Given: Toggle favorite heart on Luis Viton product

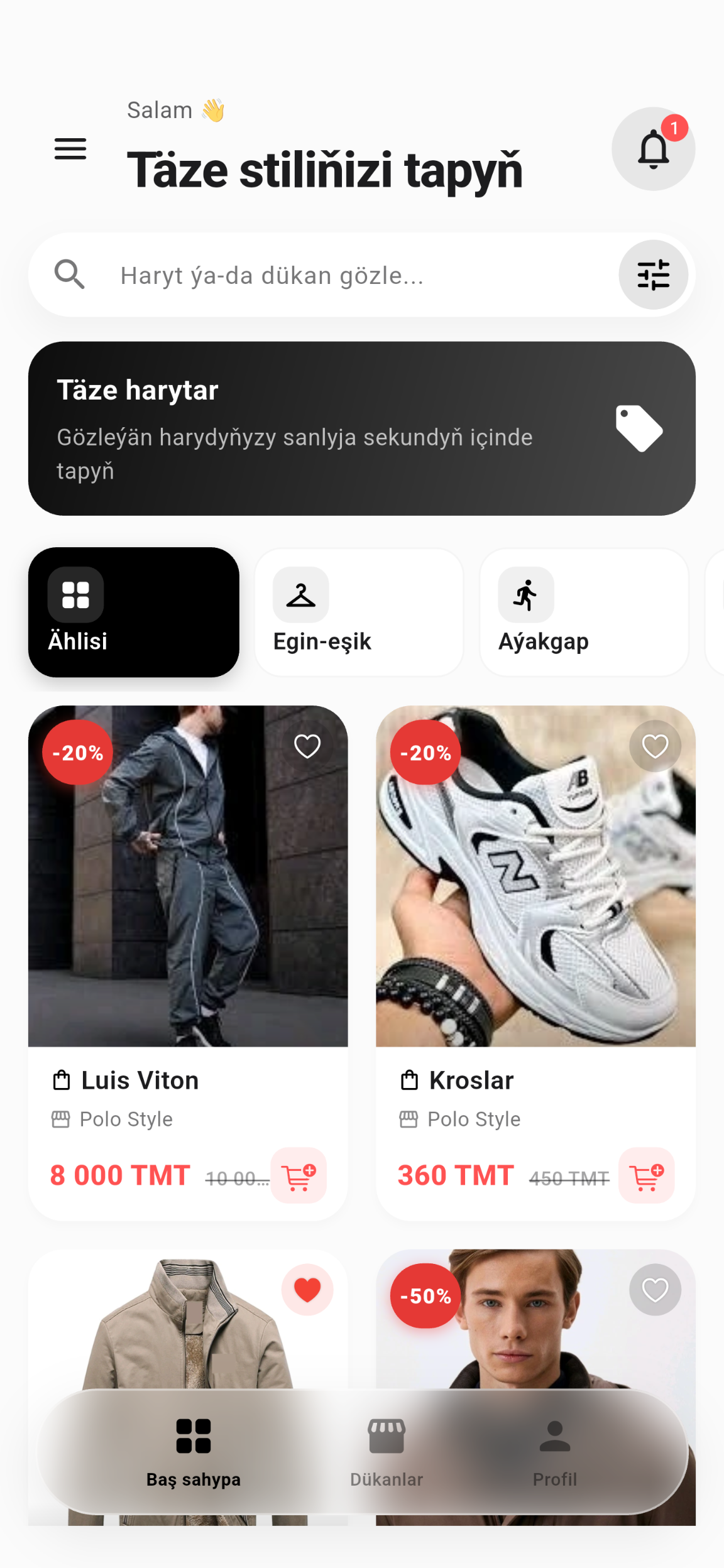Looking at the screenshot, I should 307,748.
